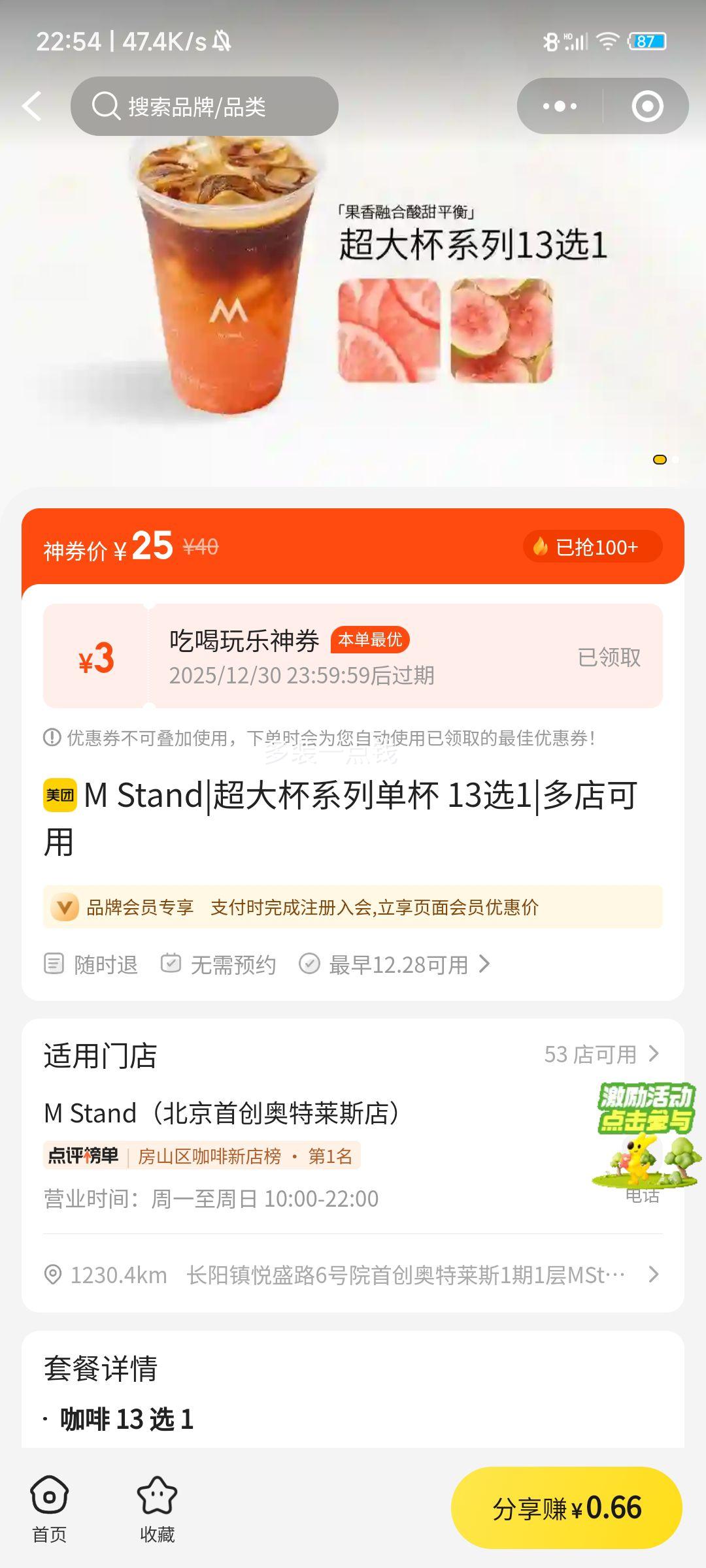Click the 美团 brand icon before the title
Viewport: 706px width, 1568px height.
coord(59,797)
